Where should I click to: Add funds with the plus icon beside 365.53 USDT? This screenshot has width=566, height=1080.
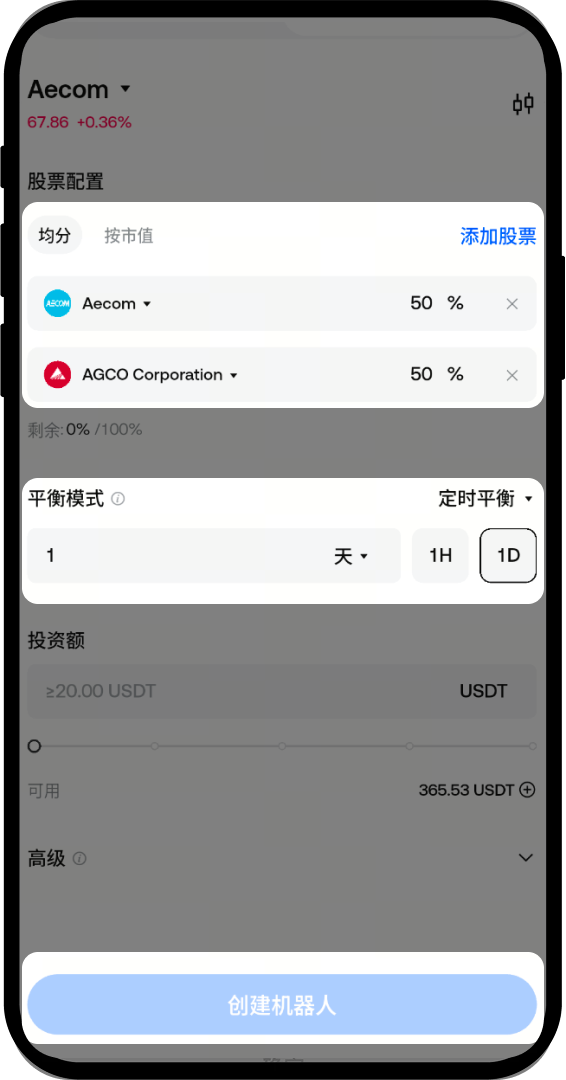pos(527,790)
